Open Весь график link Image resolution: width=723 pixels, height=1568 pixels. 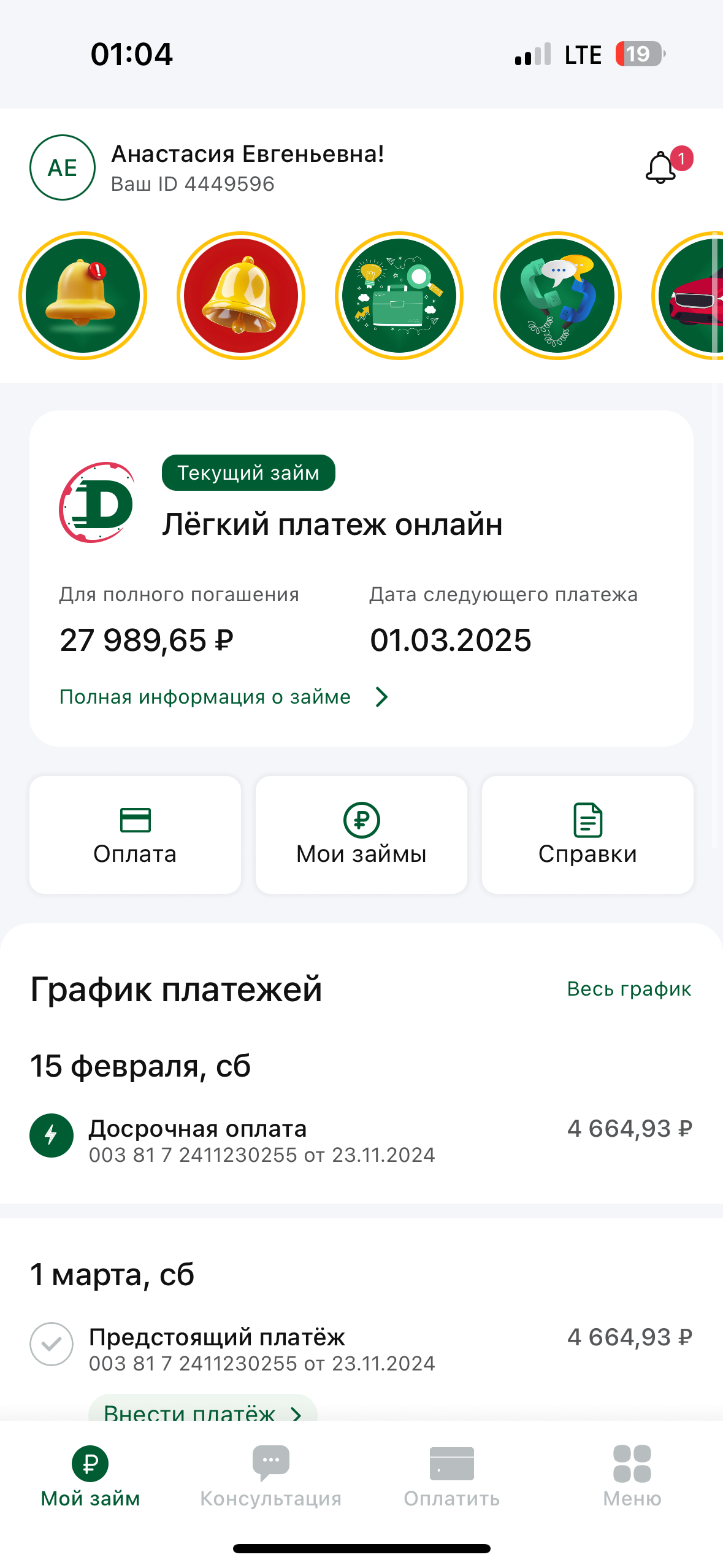coord(629,988)
